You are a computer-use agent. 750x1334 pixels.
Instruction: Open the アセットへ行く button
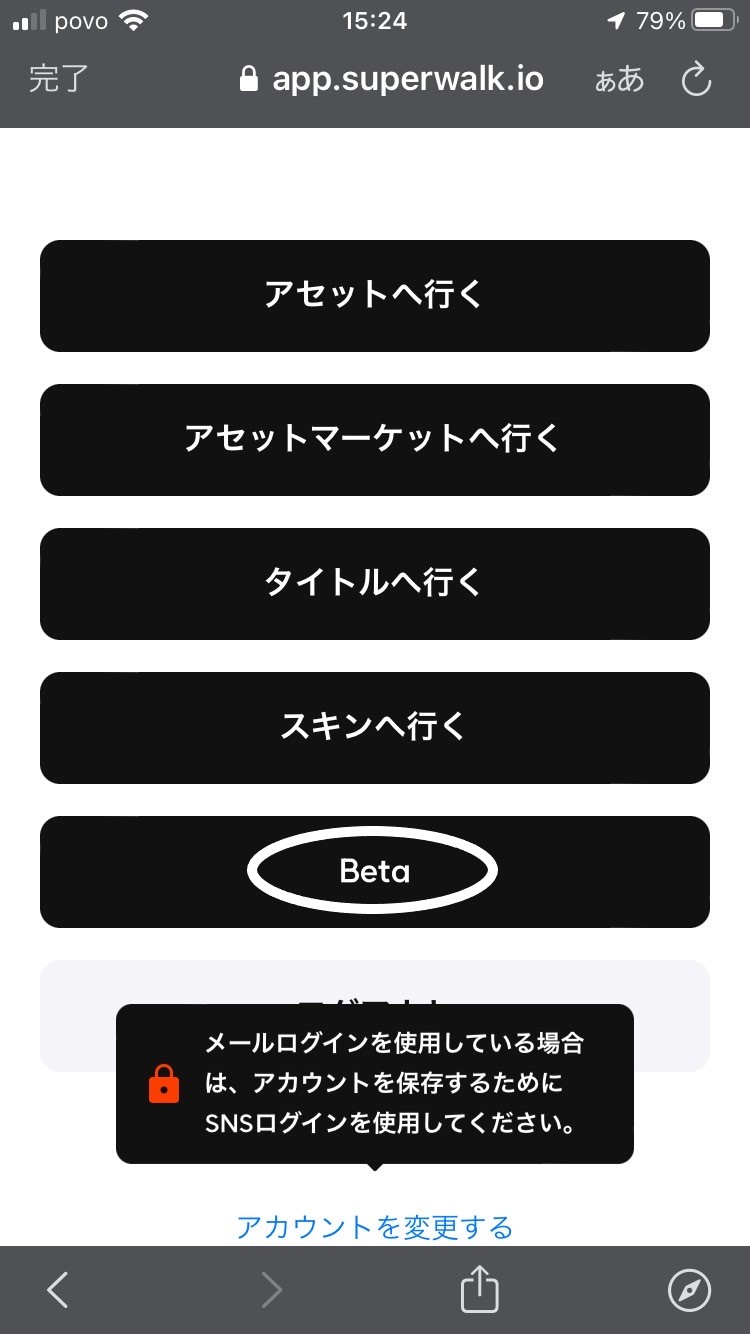coord(374,295)
